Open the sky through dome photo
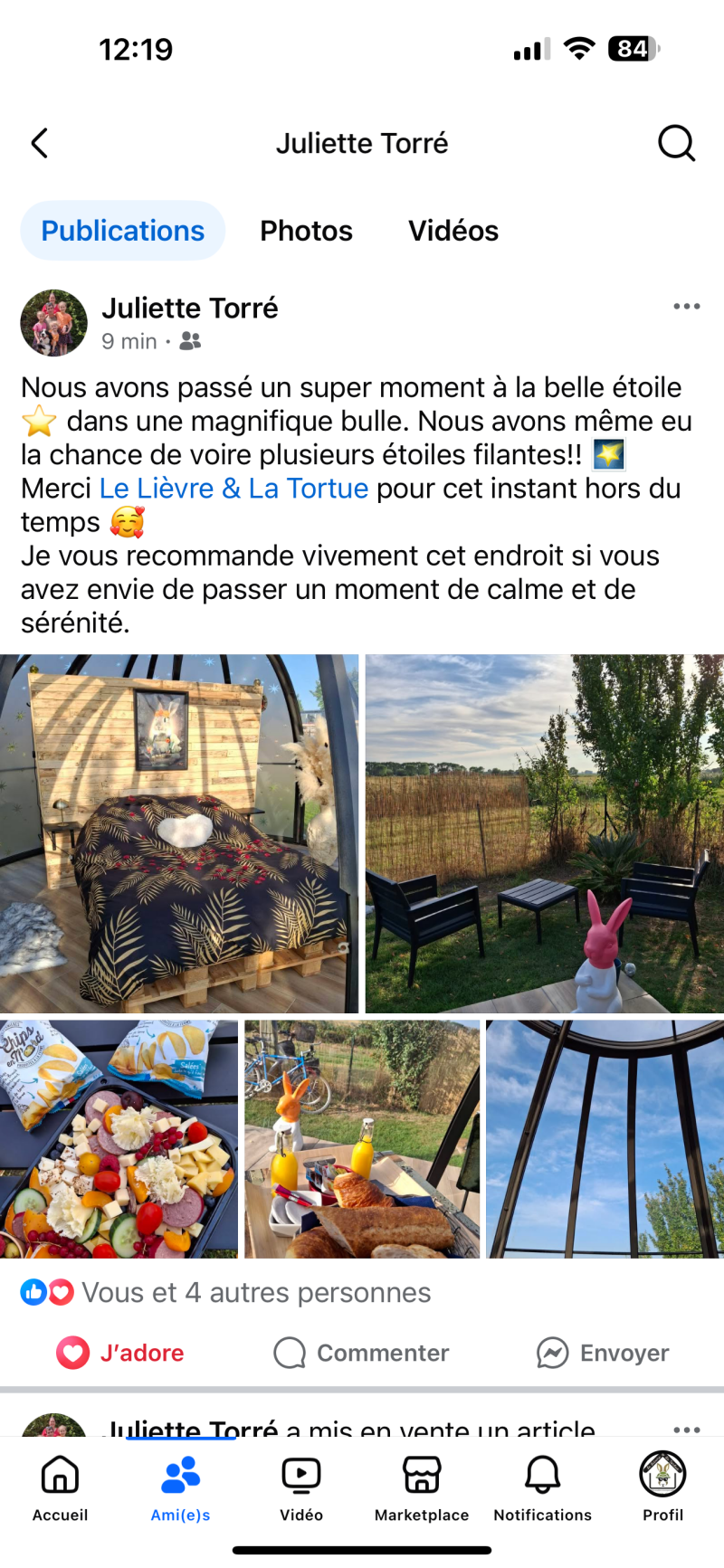The width and height of the screenshot is (724, 1568). (x=605, y=1139)
